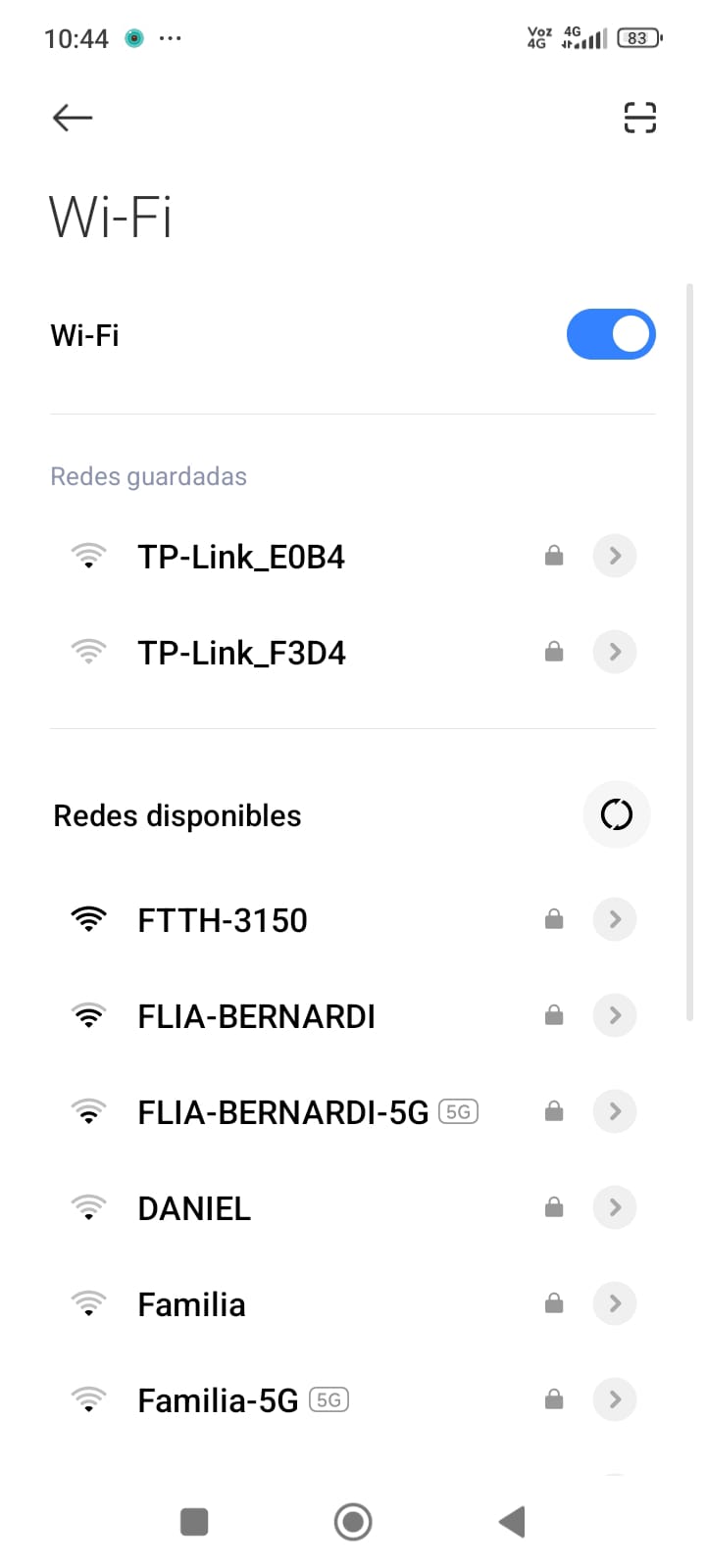Screen dimensions: 706x1568
Task: Open details arrow for TP-Link_E0B4
Action: [615, 557]
